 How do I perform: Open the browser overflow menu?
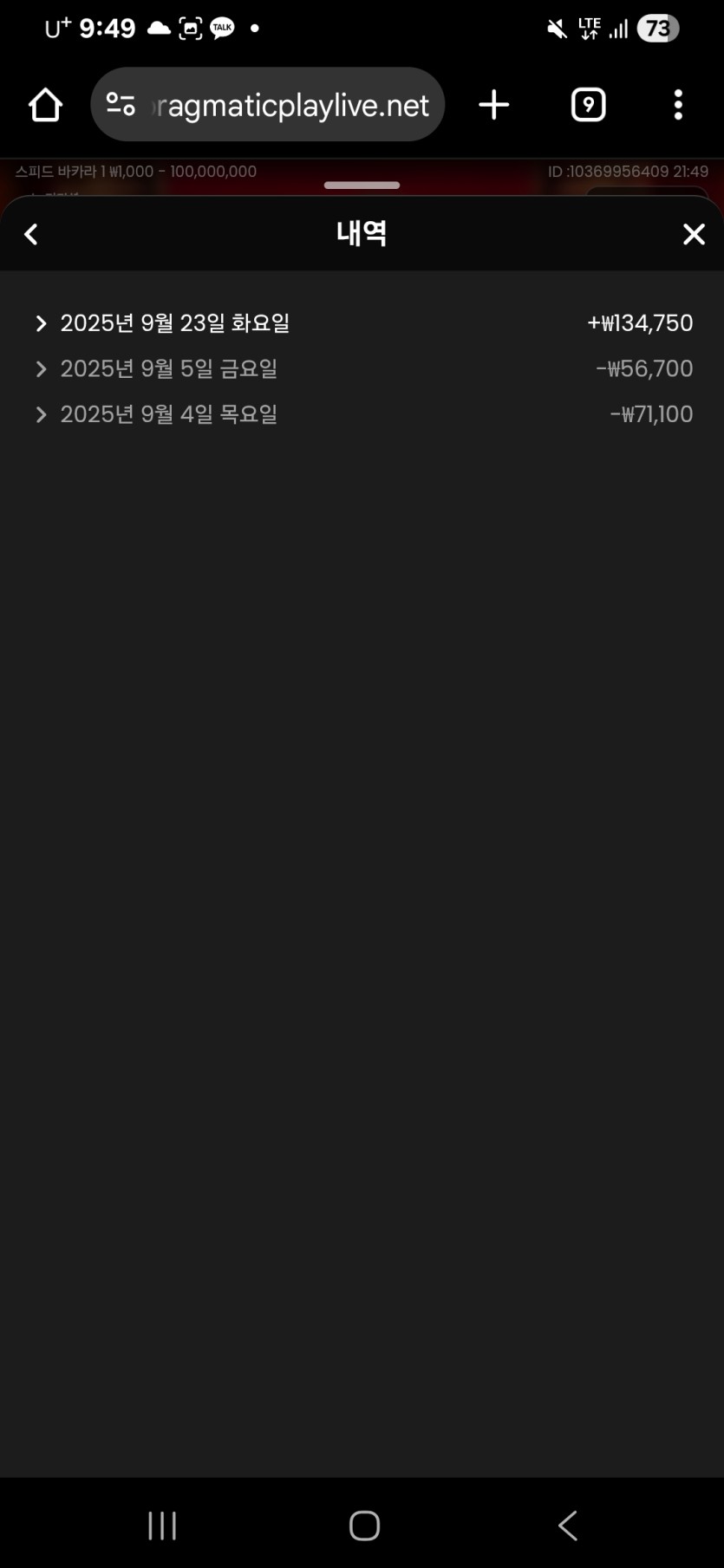tap(678, 105)
